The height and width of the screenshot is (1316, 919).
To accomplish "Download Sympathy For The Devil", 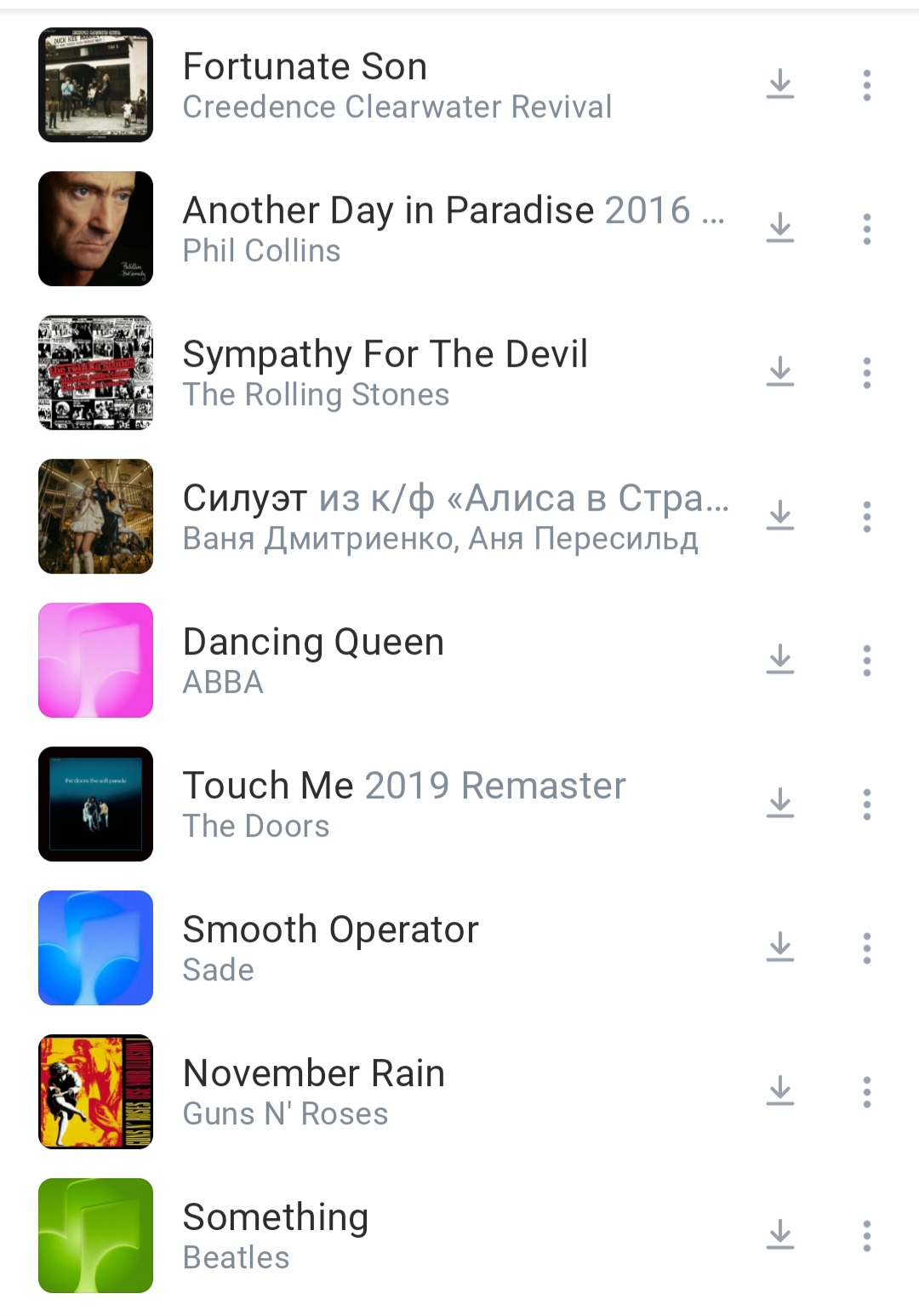I will coord(780,373).
